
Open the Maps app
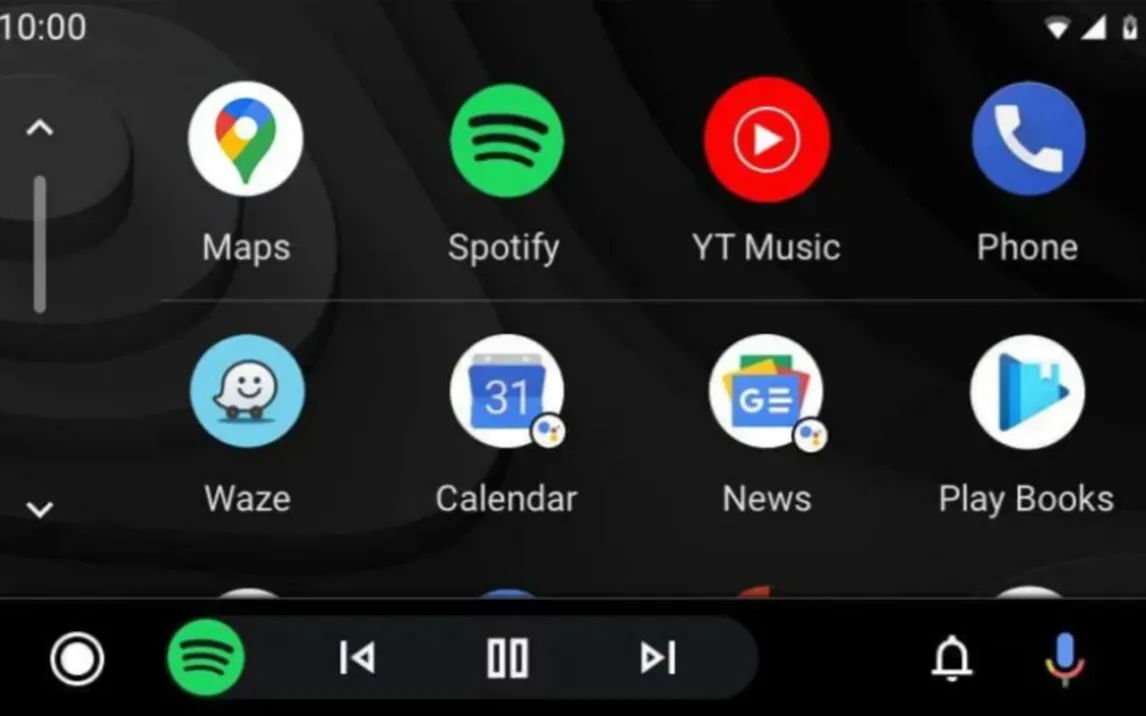tap(245, 139)
